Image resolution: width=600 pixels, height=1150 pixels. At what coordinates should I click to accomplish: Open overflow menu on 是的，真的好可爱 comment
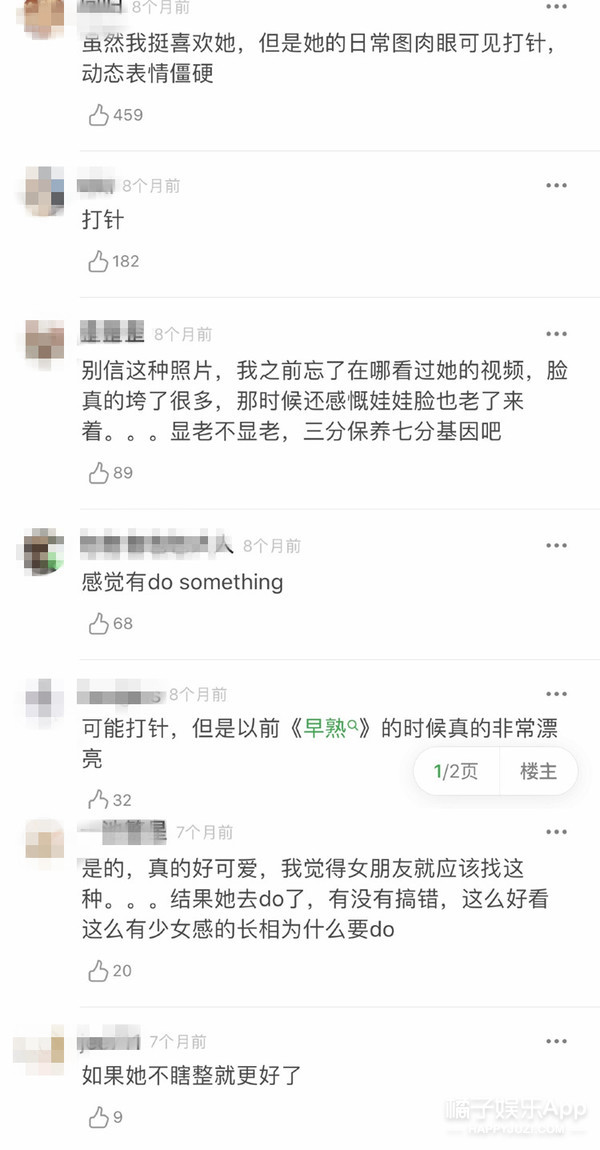point(556,832)
